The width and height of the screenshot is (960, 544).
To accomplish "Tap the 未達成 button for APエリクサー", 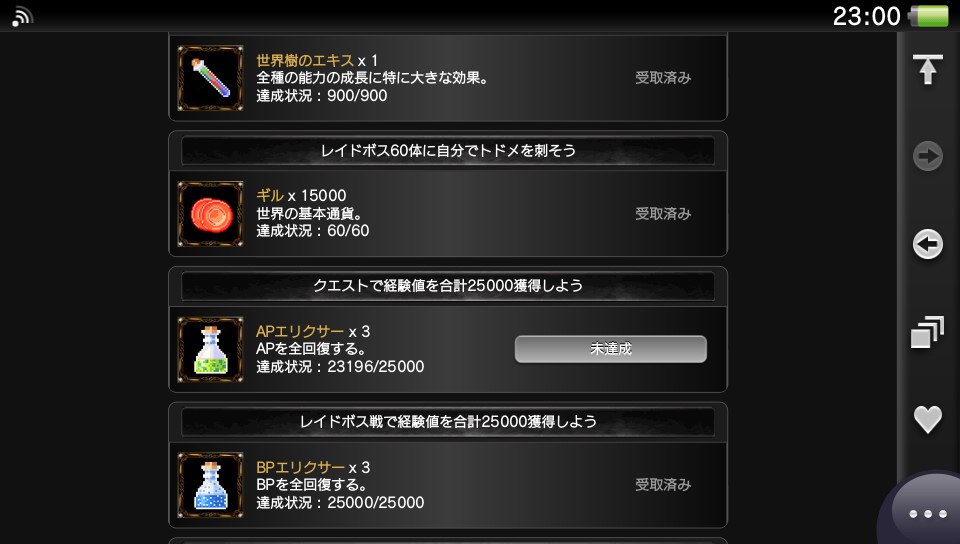I will coord(610,349).
